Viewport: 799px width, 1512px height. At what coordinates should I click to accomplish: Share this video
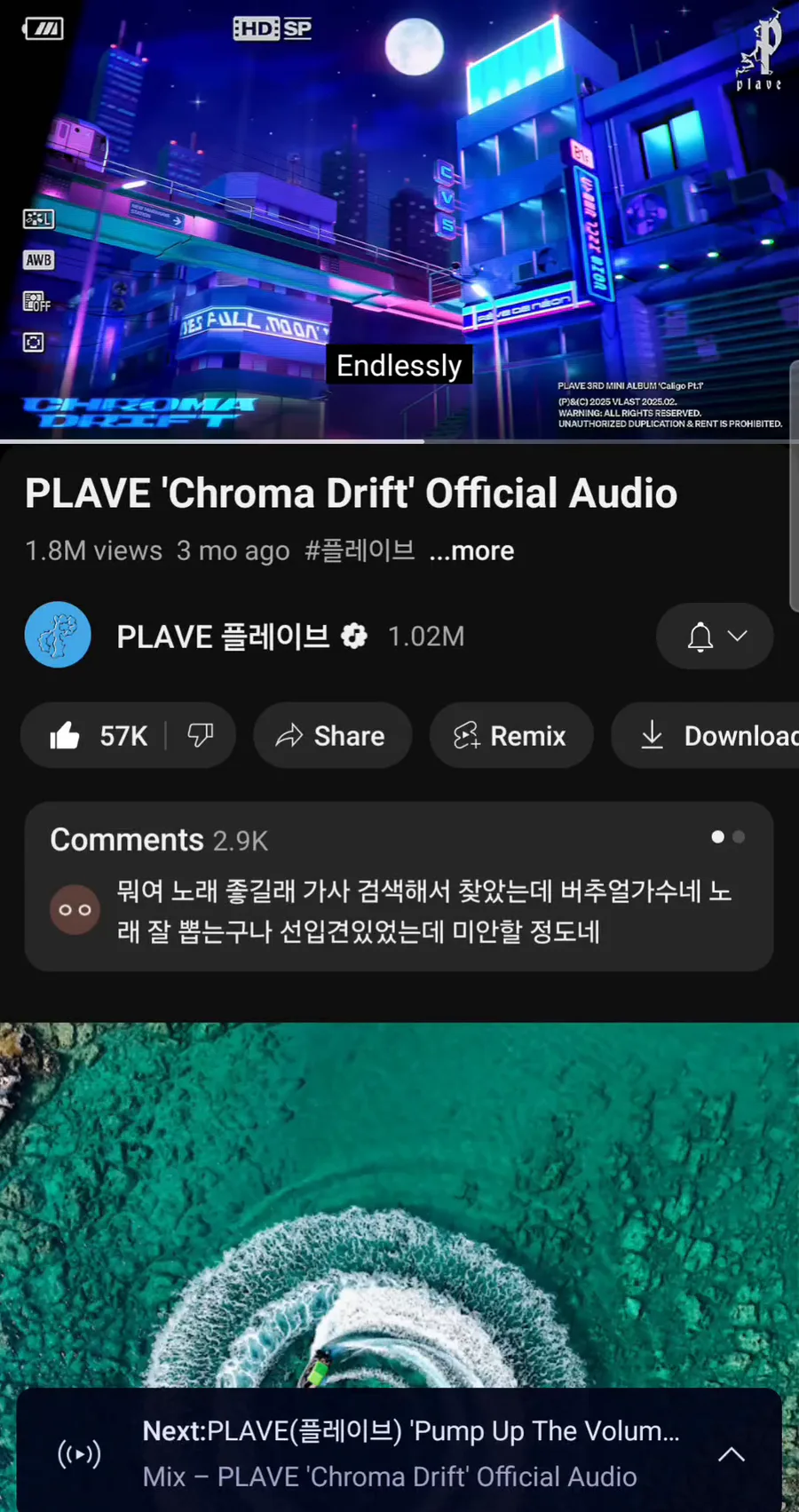pyautogui.click(x=332, y=736)
